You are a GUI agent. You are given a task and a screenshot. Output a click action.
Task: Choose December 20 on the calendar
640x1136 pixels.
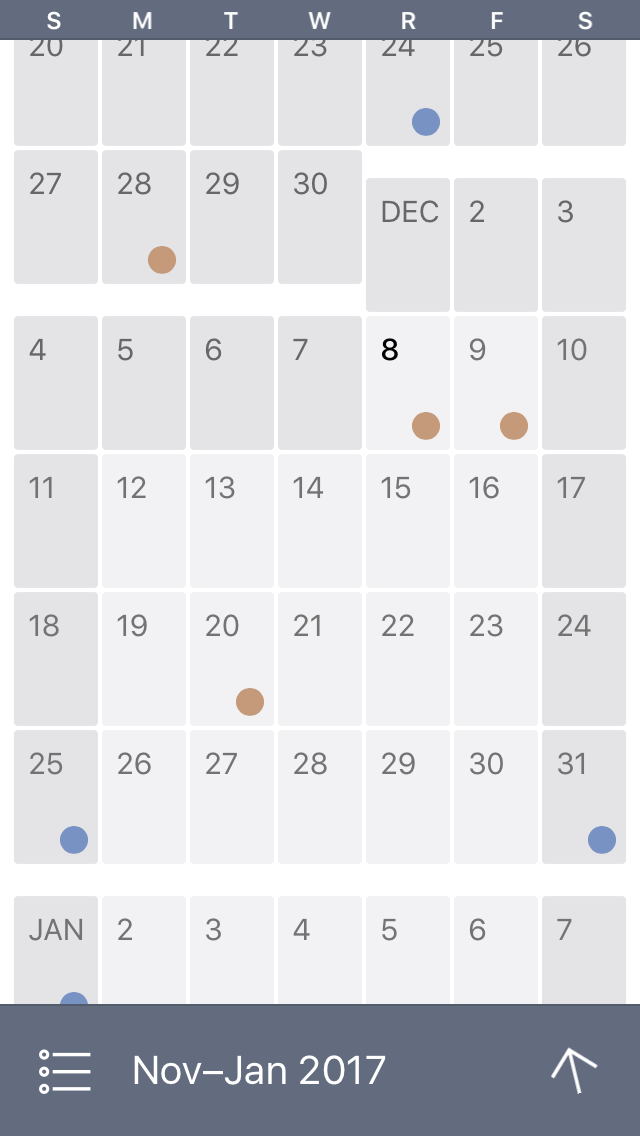click(x=232, y=659)
